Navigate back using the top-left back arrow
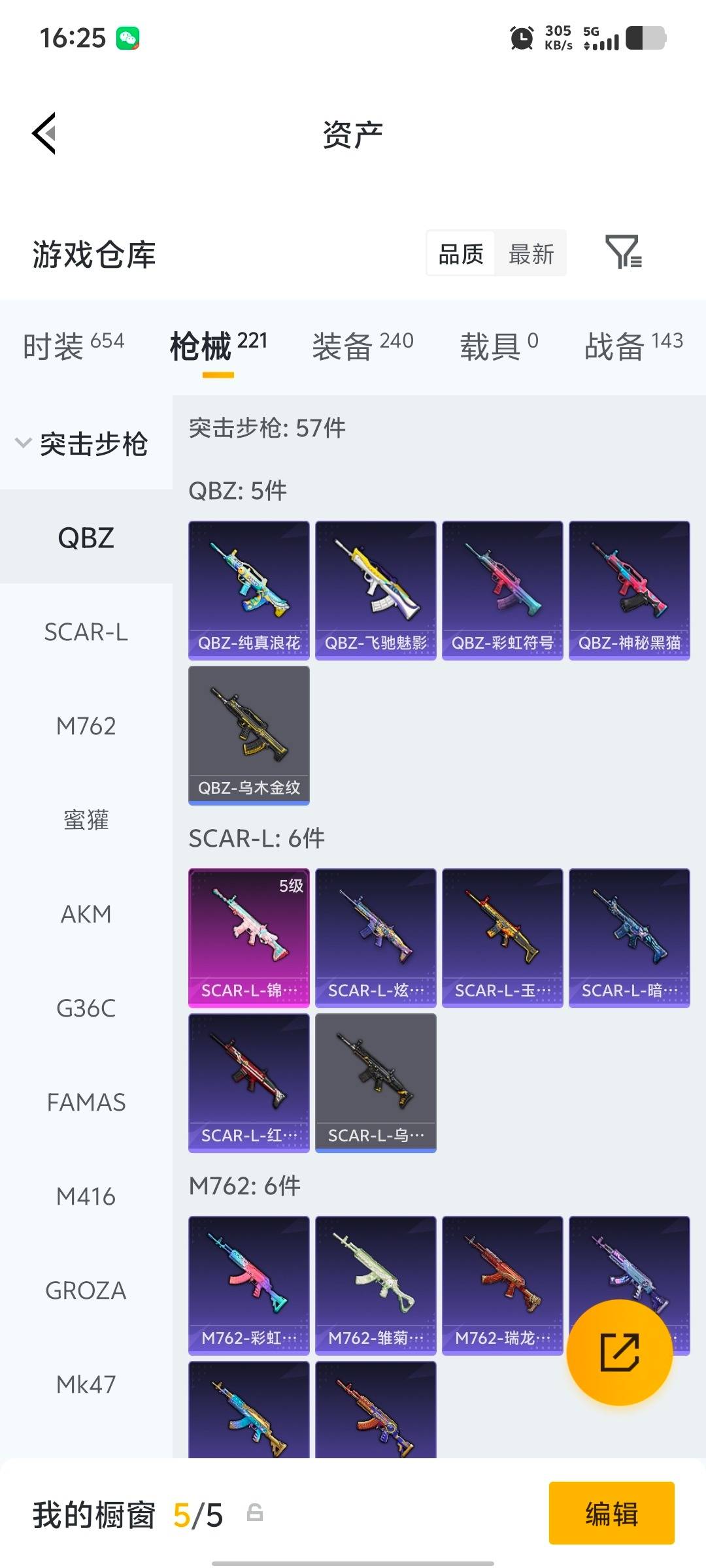Viewport: 706px width, 1568px height. point(43,134)
